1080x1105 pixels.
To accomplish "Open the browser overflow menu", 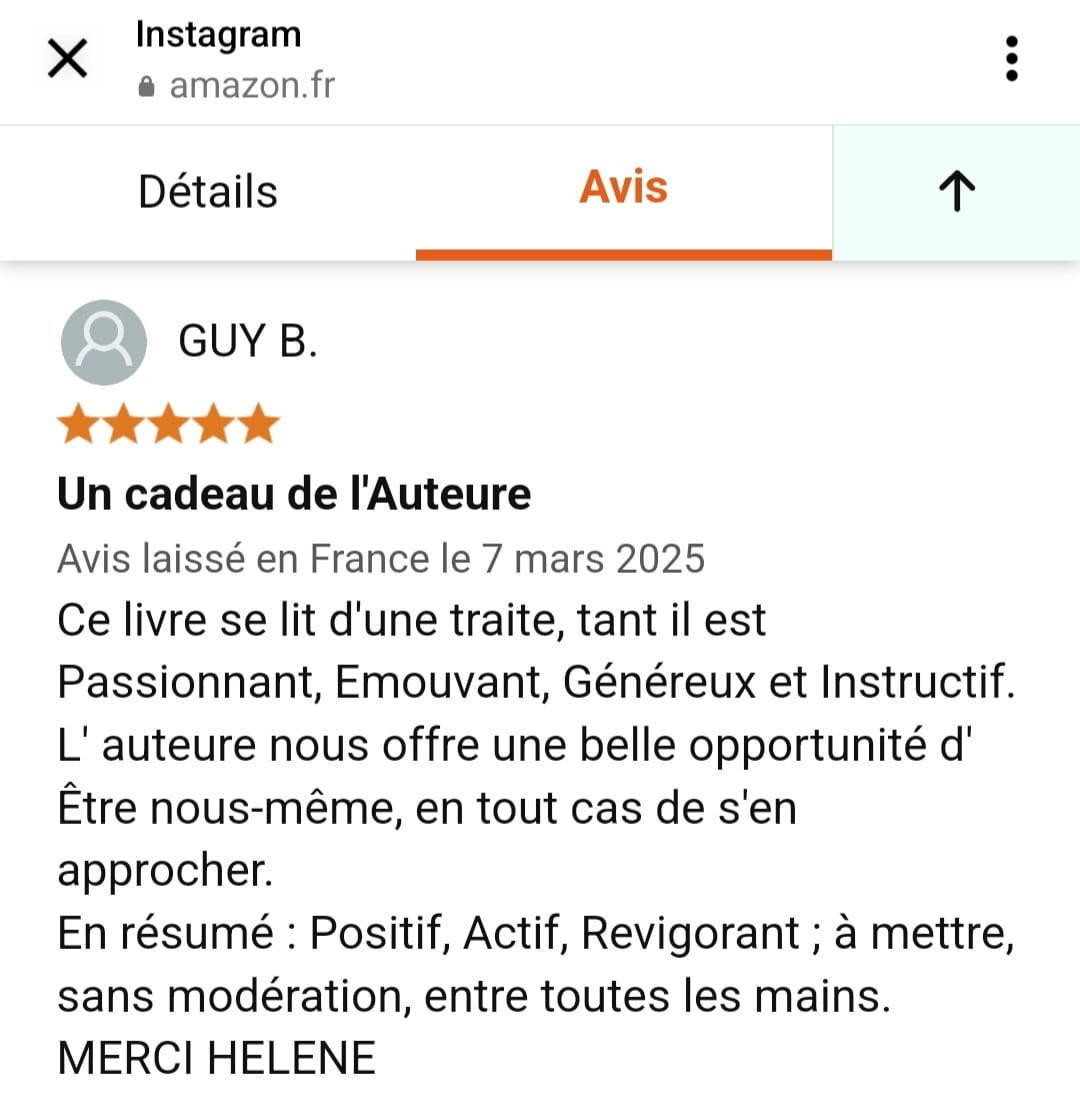I will (x=1011, y=60).
